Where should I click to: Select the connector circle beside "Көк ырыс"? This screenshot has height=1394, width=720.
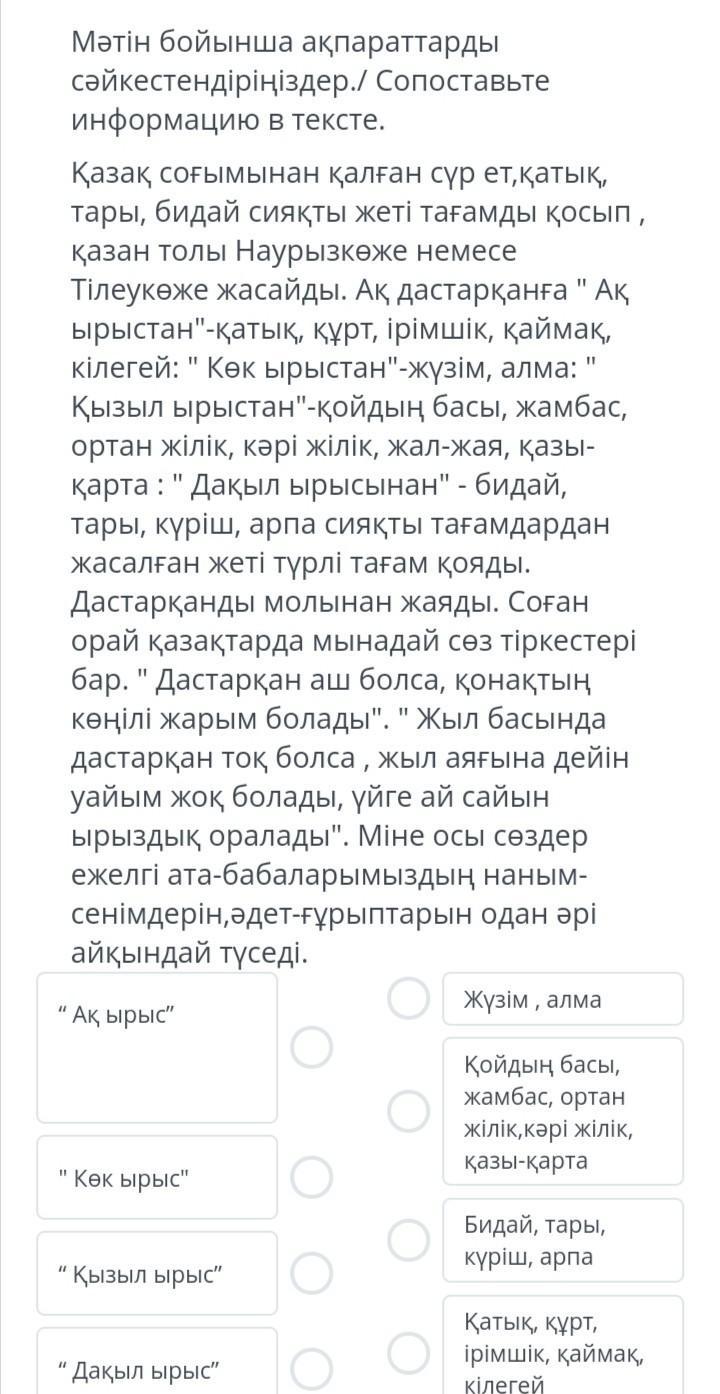pos(312,1177)
